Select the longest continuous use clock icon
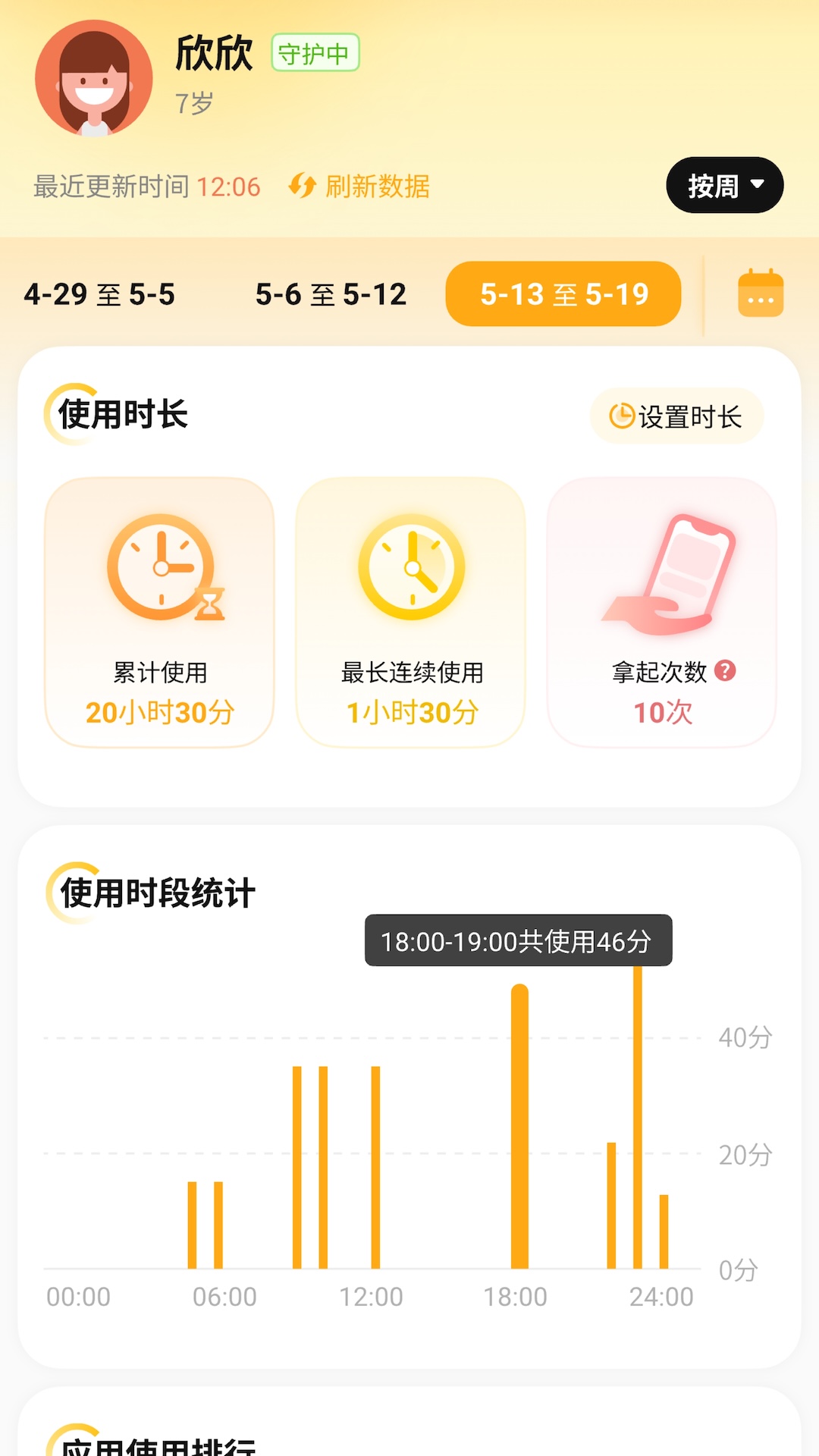Viewport: 819px width, 1456px height. (x=410, y=567)
